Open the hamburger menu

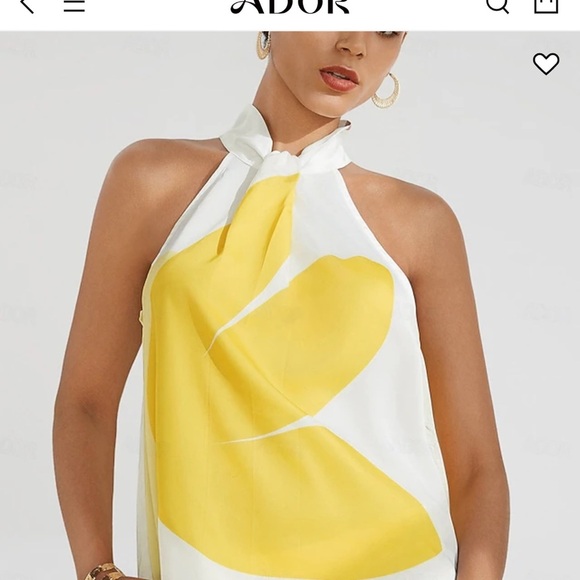[74, 4]
